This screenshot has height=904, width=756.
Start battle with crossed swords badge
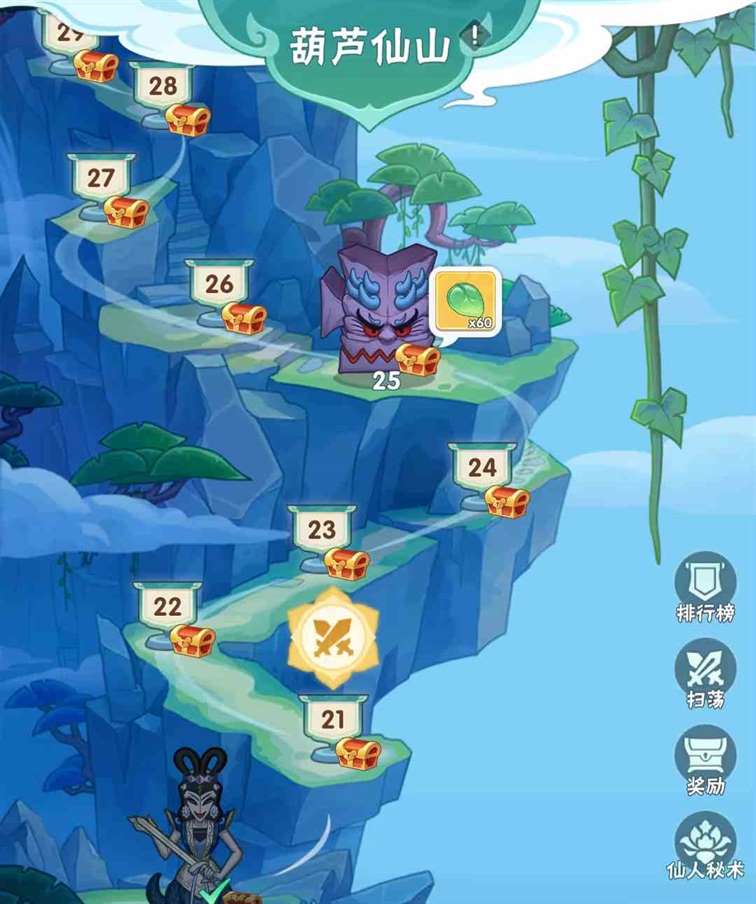[331, 636]
